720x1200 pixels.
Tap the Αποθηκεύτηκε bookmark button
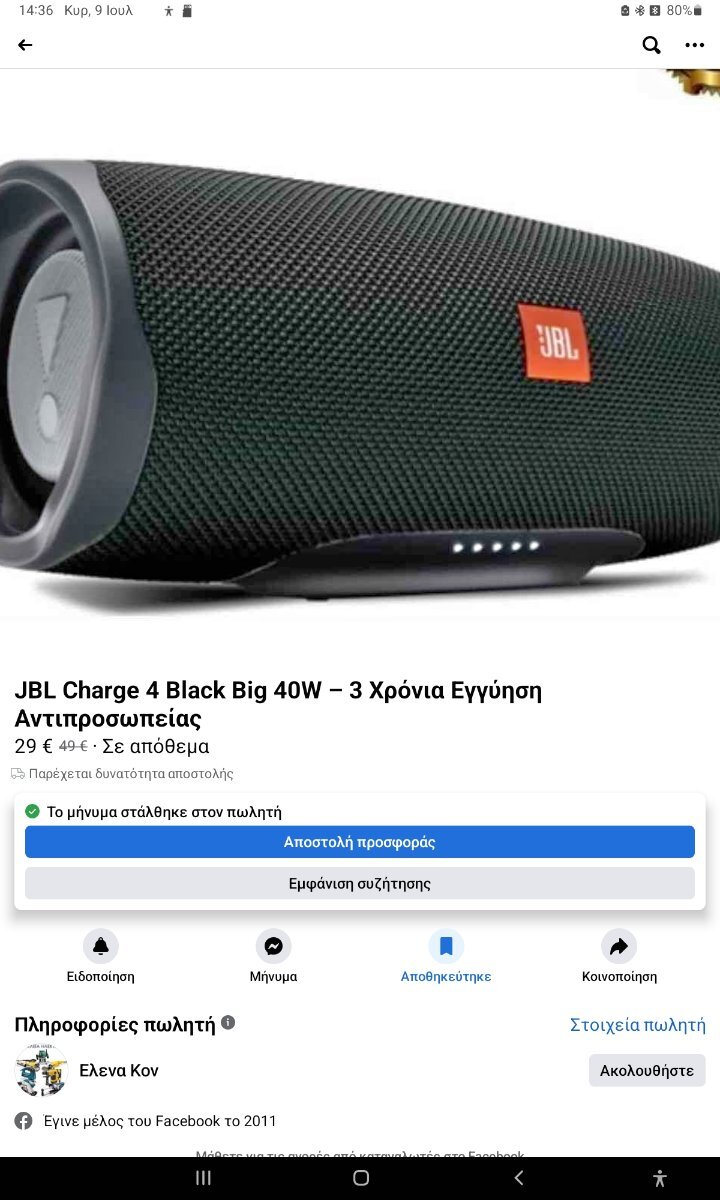coord(446,957)
